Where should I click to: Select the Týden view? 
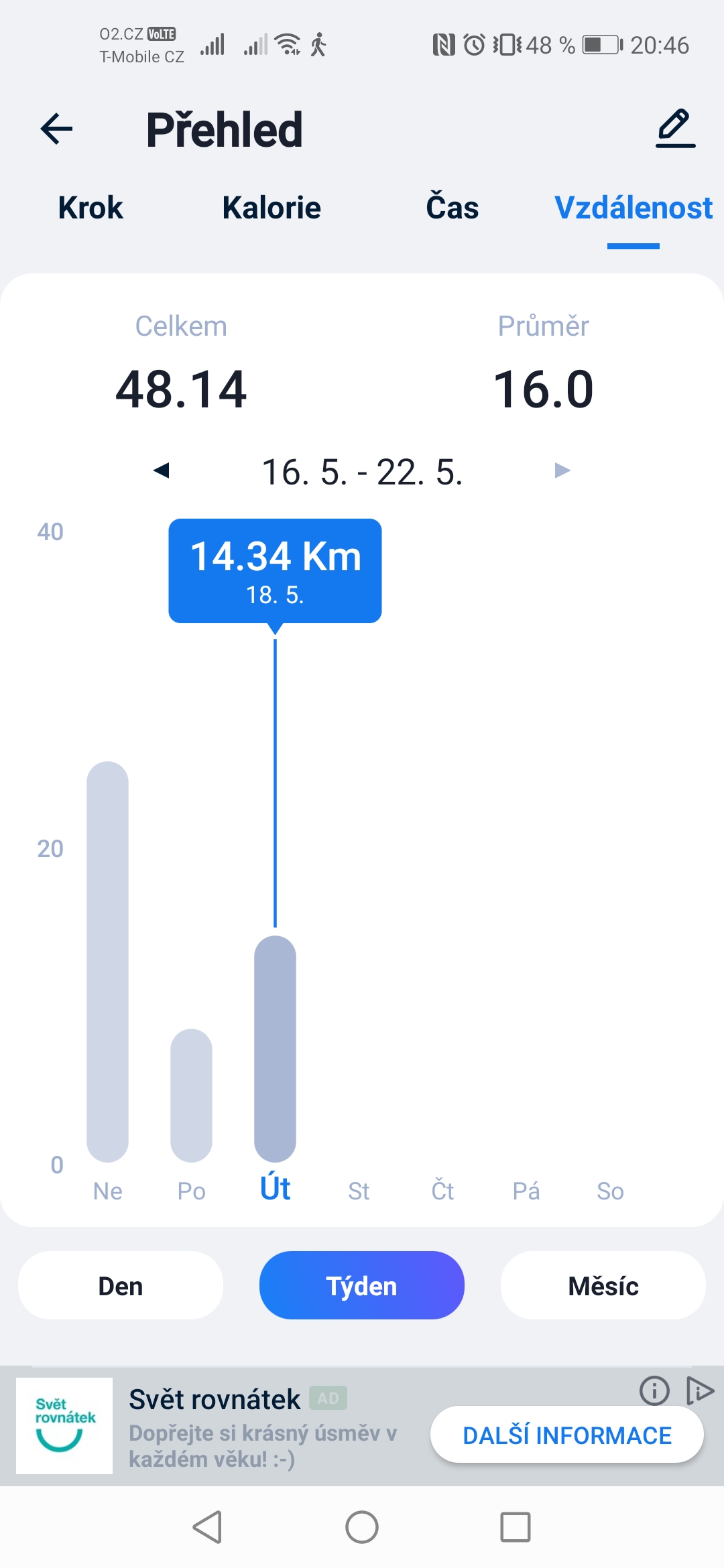click(362, 1285)
